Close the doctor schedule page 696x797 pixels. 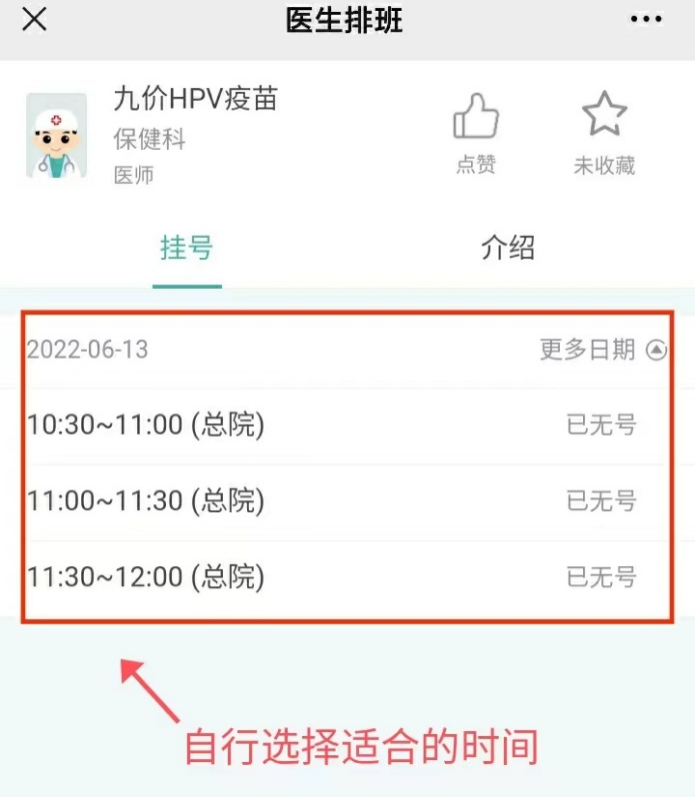pos(34,19)
